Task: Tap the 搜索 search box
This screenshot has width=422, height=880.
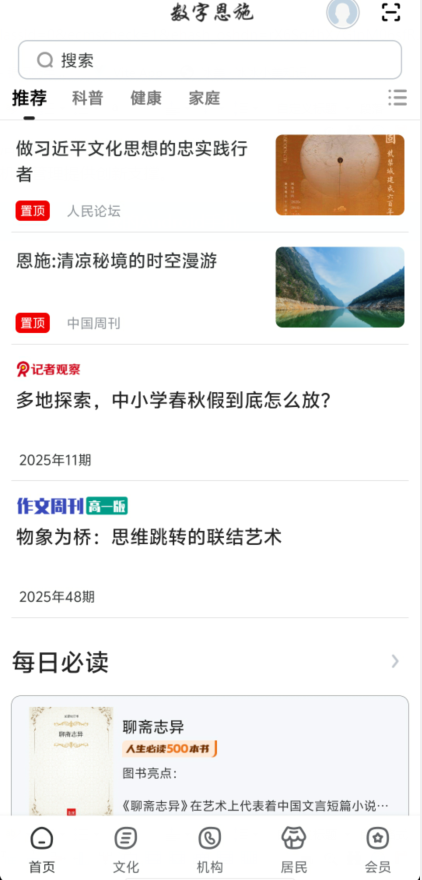Action: [x=210, y=60]
